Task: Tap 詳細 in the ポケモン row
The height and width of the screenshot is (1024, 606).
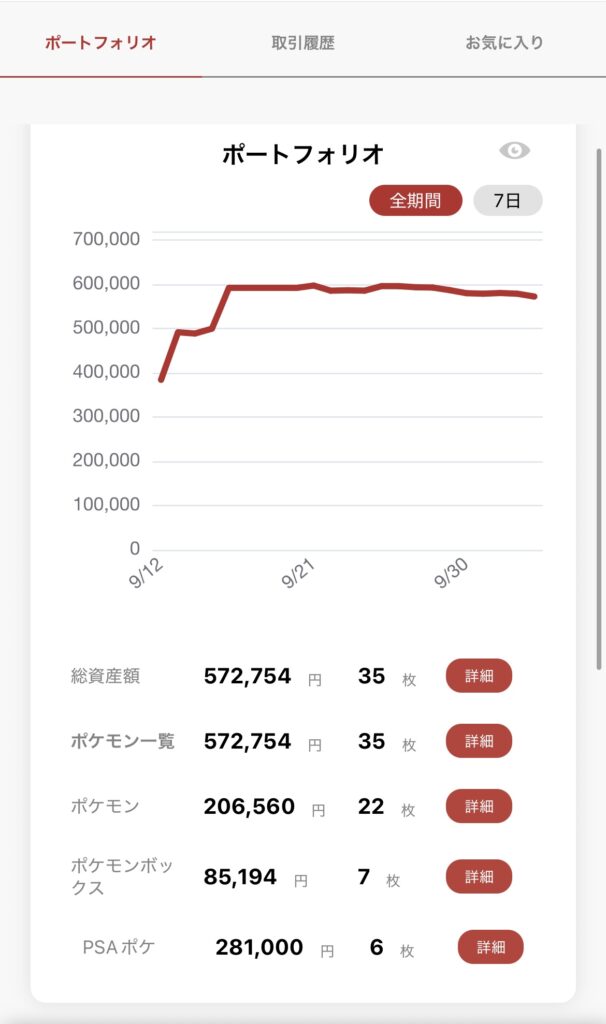Action: (x=479, y=806)
